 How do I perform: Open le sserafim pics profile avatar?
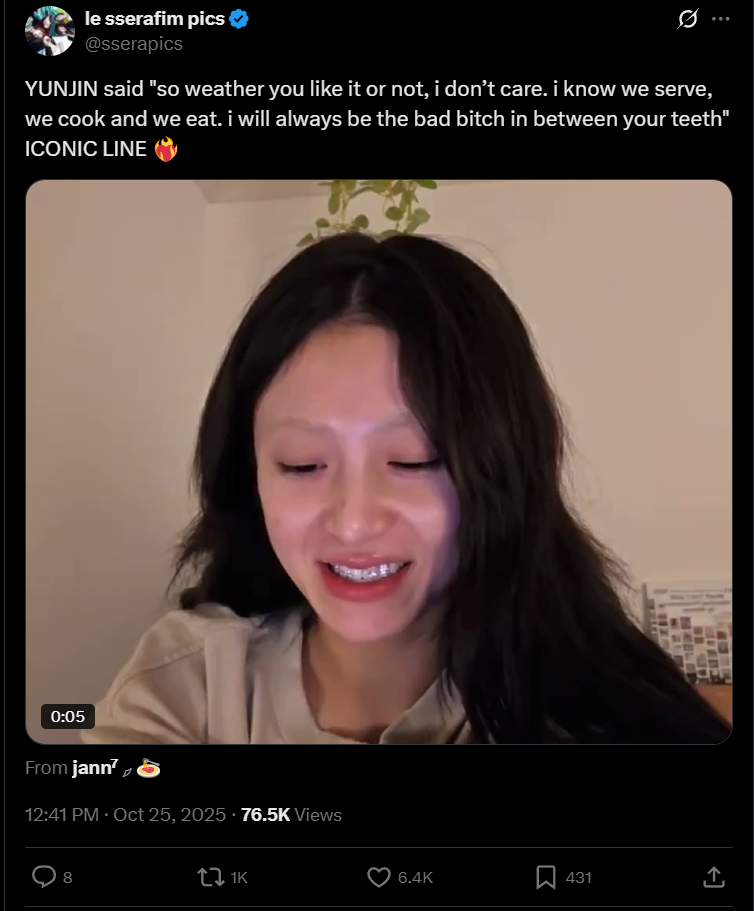pos(49,31)
